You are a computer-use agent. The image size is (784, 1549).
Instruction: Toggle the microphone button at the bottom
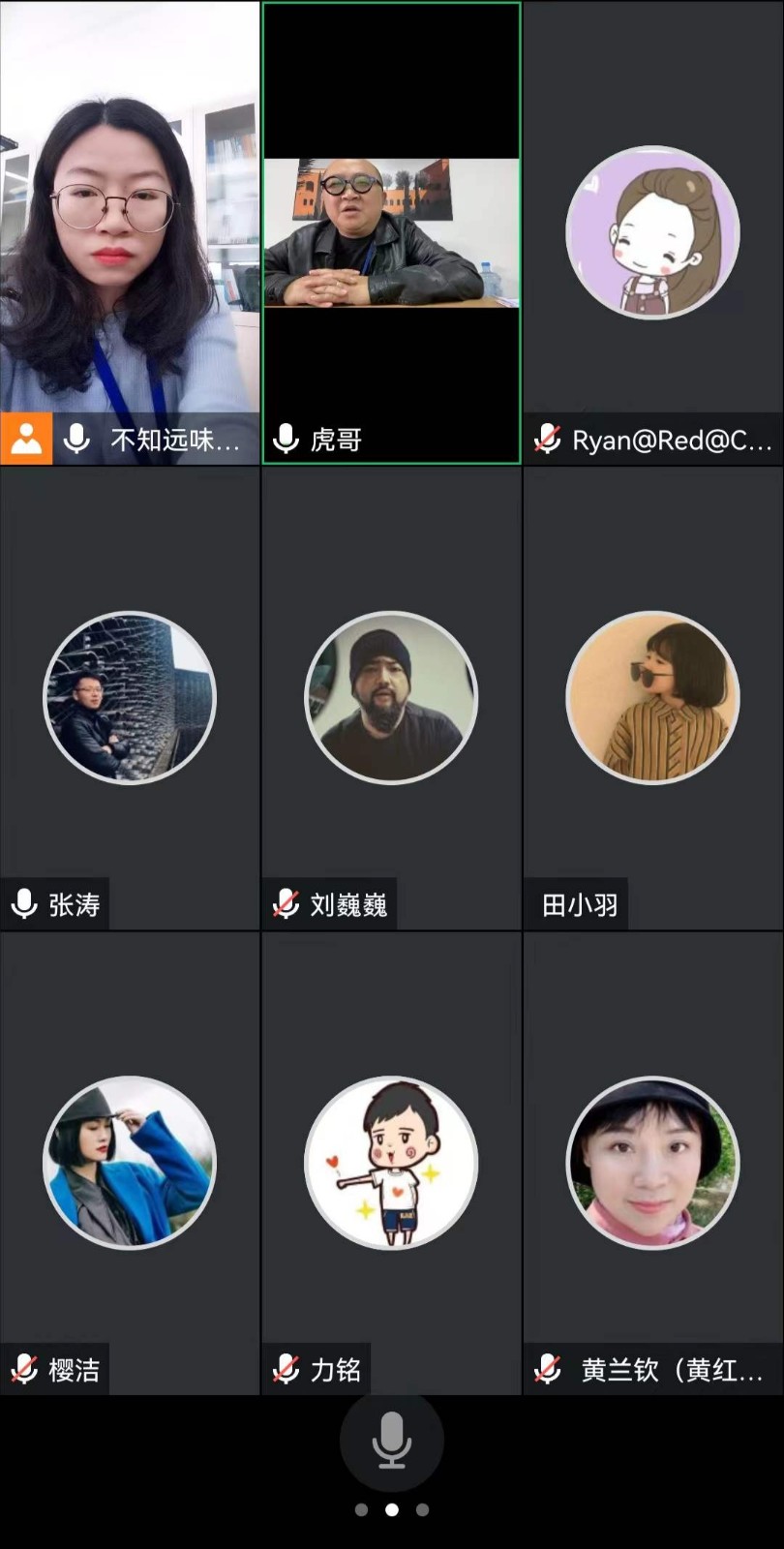coord(391,1440)
